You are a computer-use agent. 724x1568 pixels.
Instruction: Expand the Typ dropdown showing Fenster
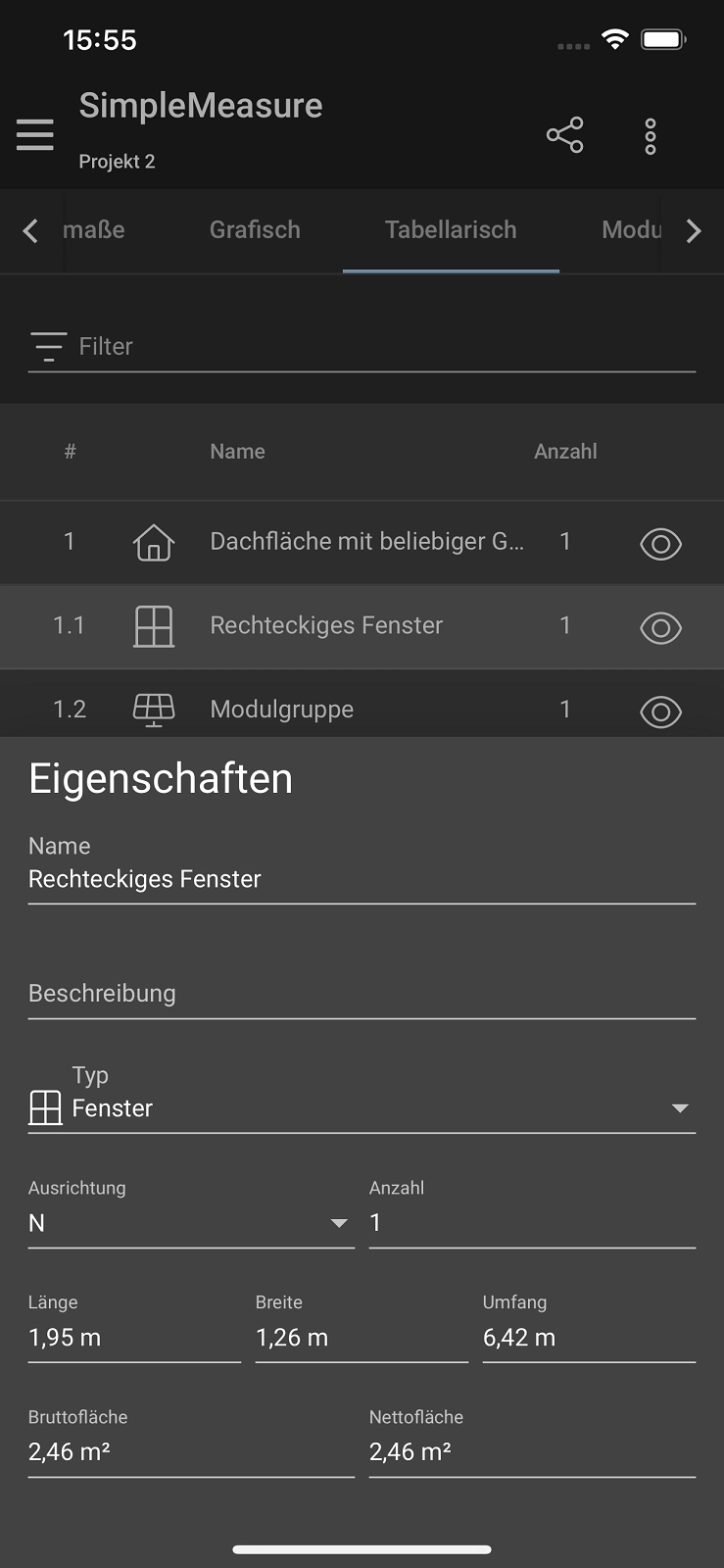click(362, 1108)
